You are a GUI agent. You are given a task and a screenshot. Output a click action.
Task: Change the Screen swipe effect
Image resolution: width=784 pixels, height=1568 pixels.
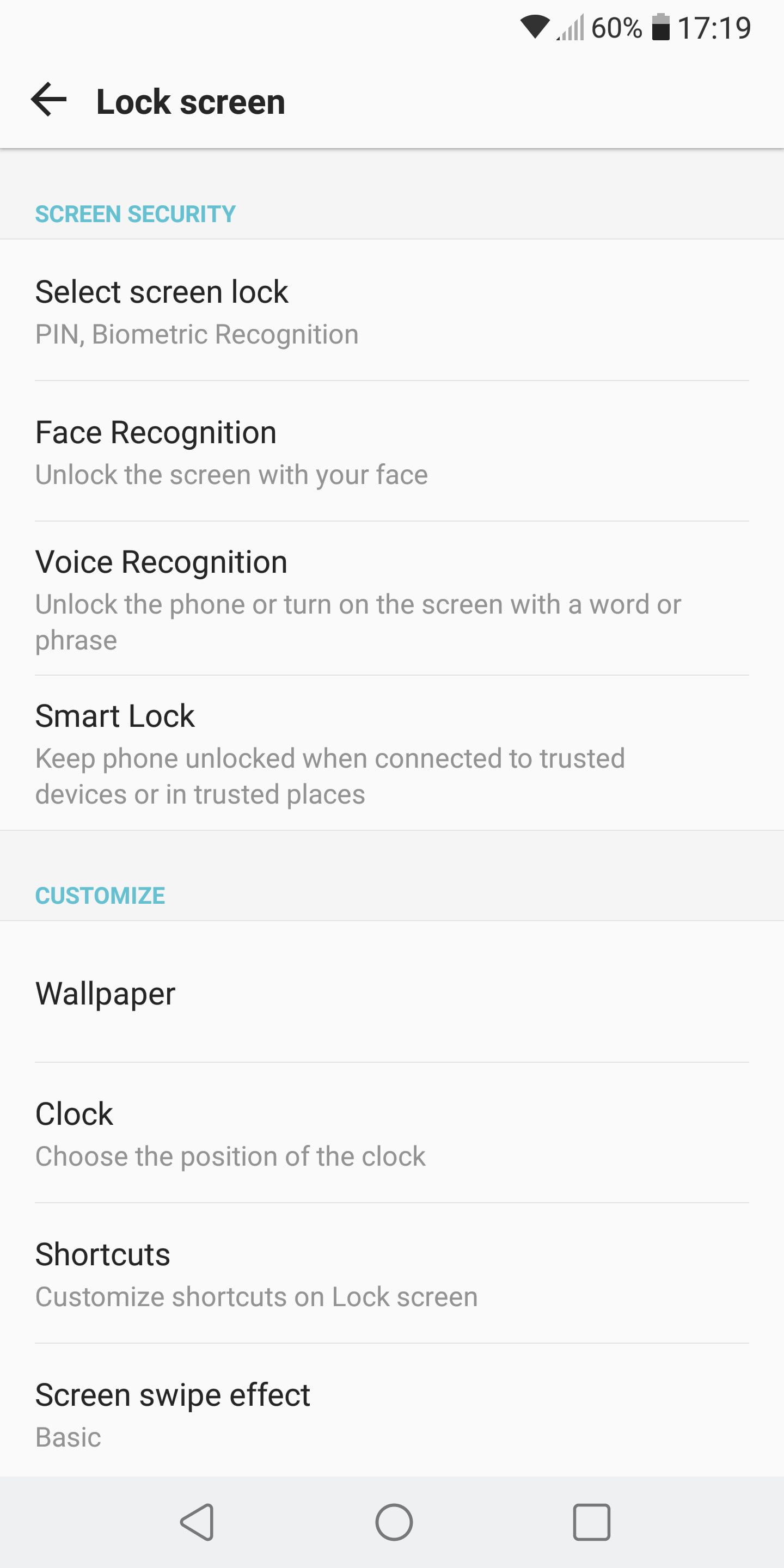point(392,1414)
